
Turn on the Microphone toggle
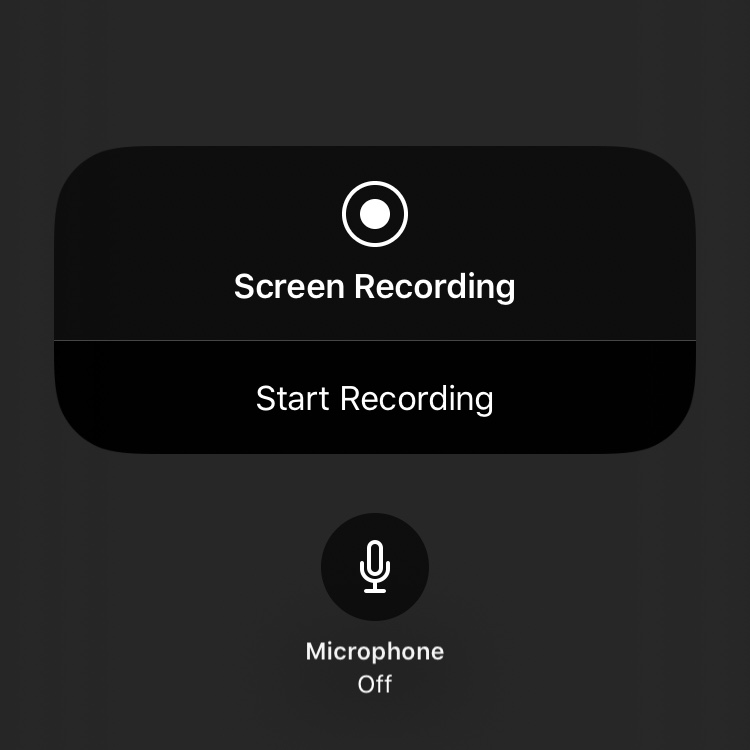pyautogui.click(x=375, y=567)
